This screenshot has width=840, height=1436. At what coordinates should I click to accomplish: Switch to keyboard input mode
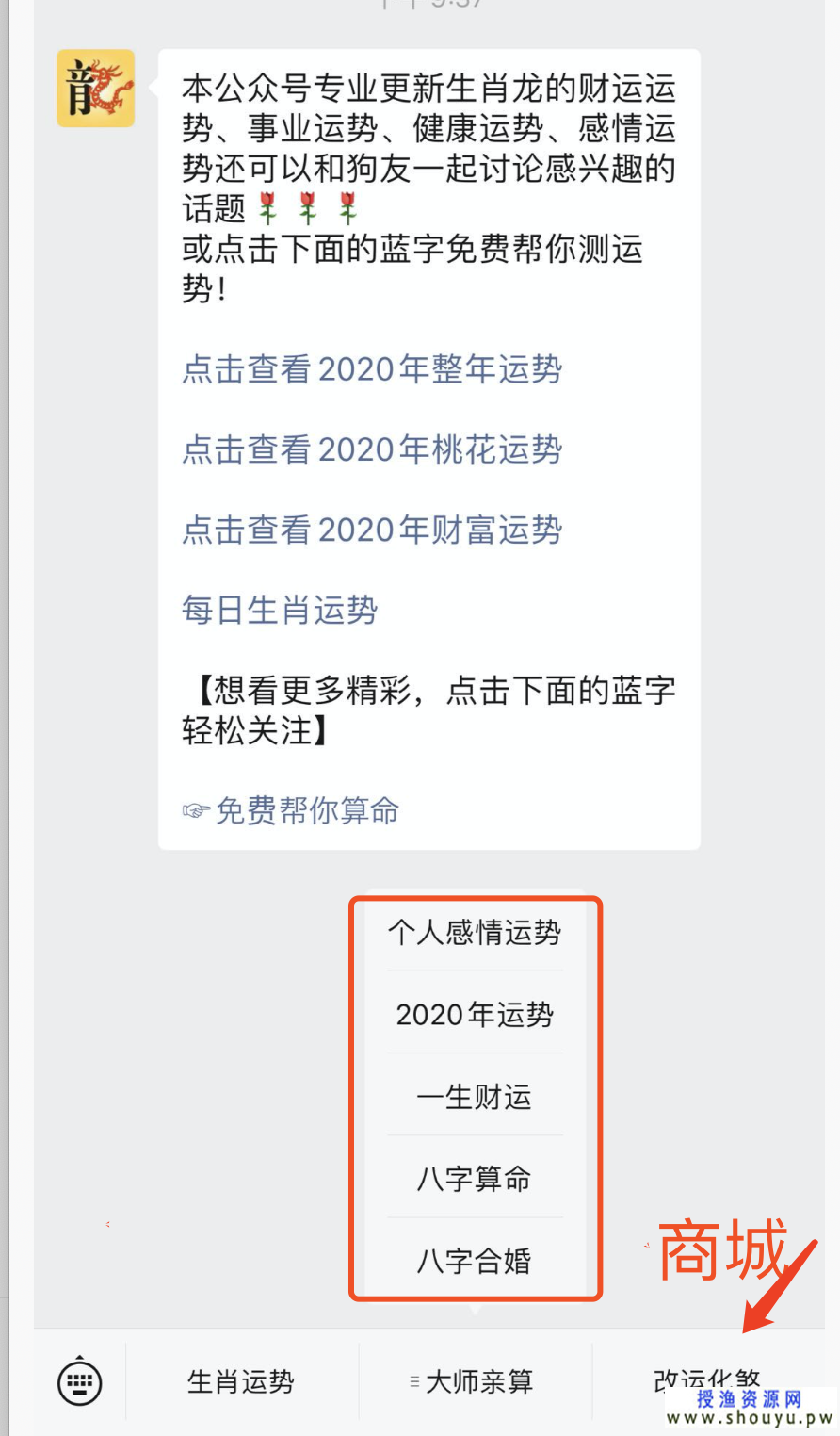point(80,1382)
